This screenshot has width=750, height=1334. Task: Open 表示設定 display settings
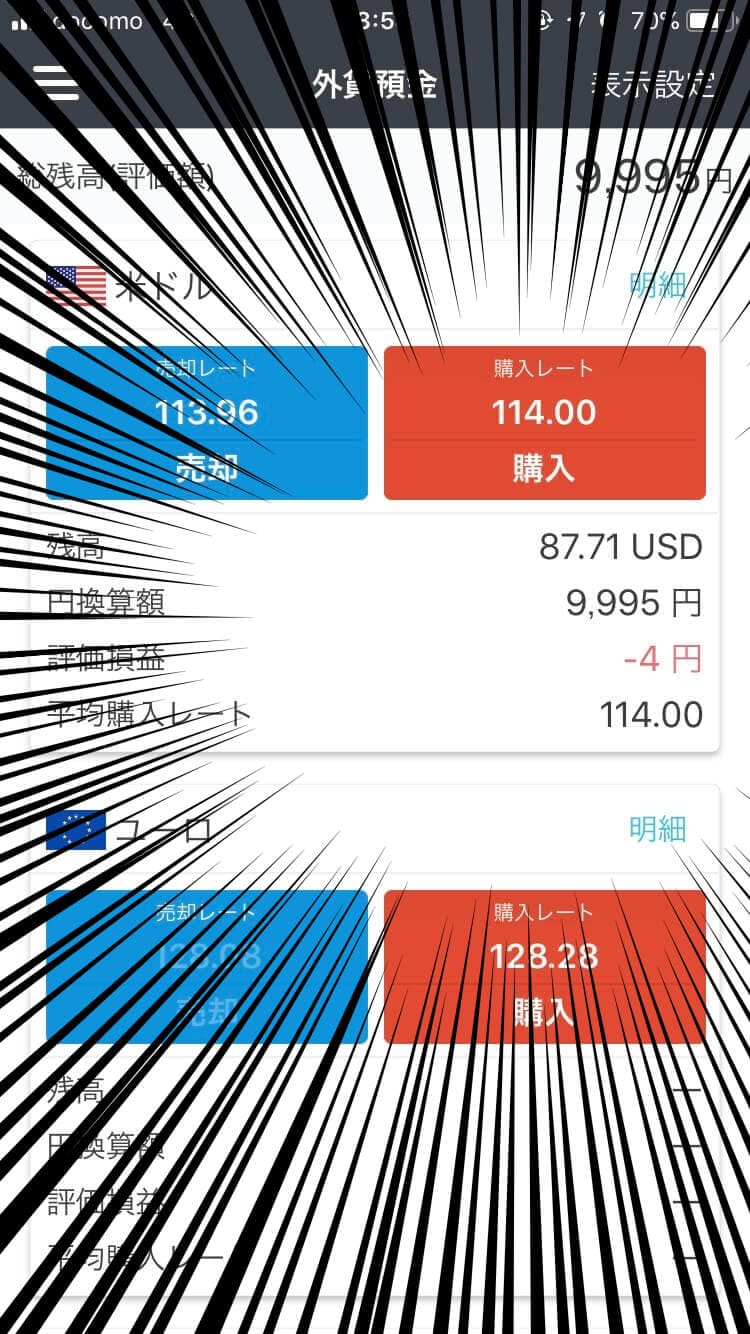pos(653,84)
